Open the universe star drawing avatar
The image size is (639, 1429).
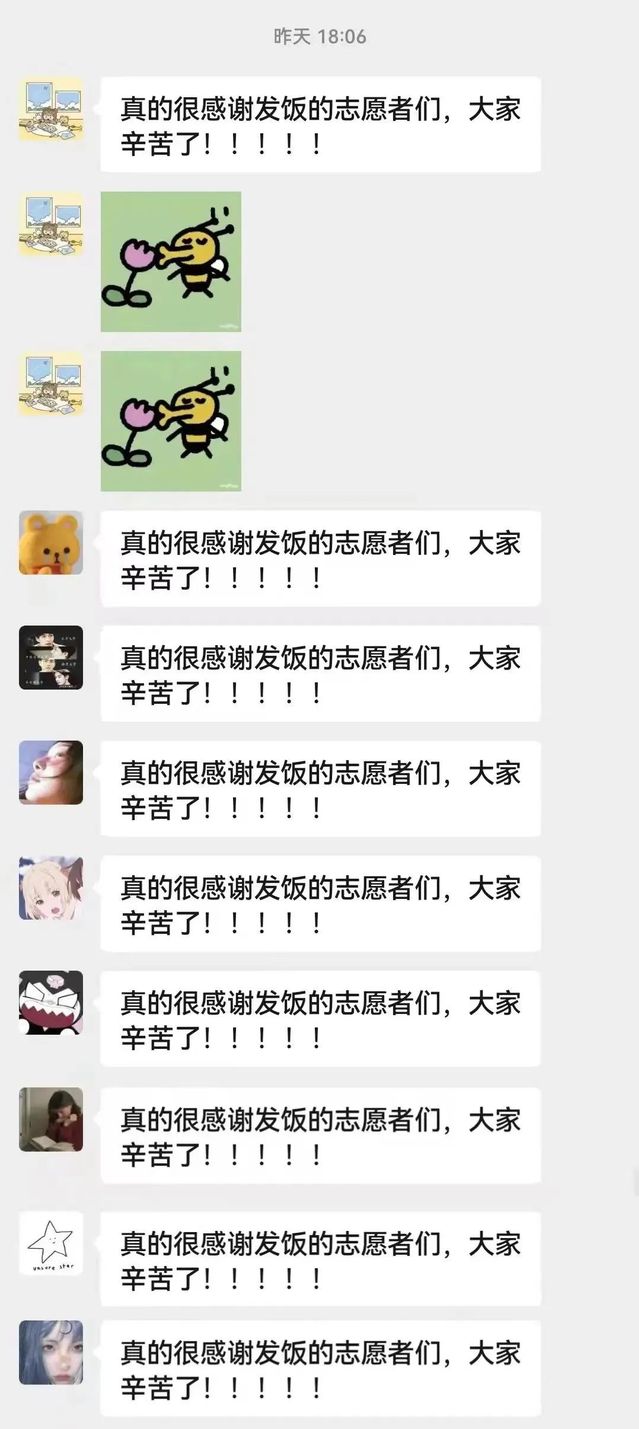tap(51, 1243)
